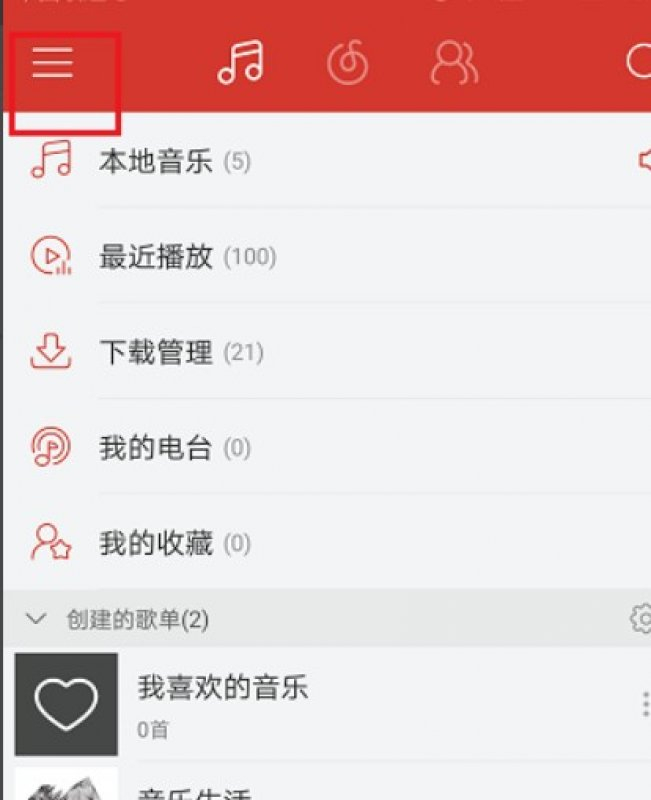Open 我的收藏 my collection
The image size is (651, 800).
coord(155,544)
